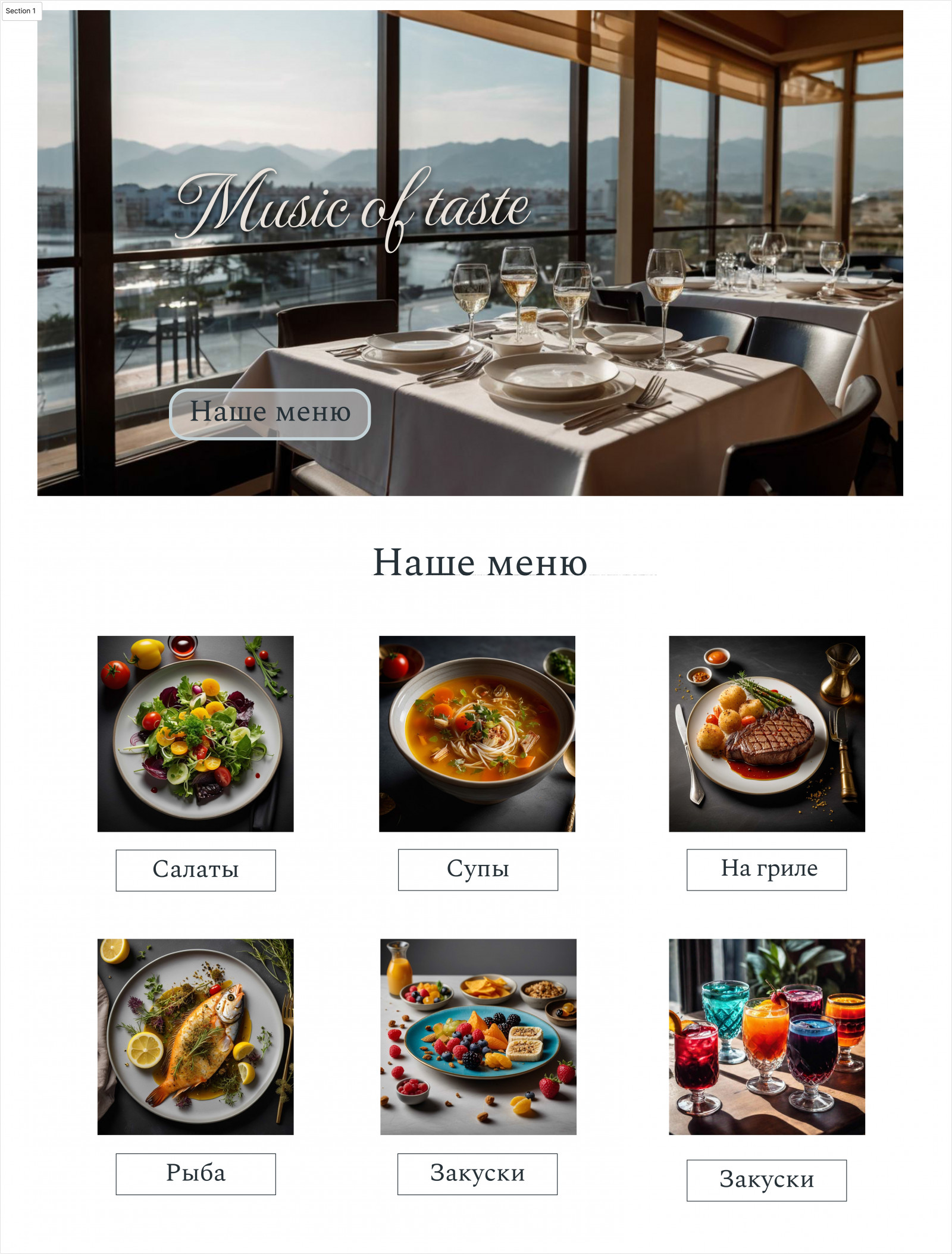
Task: Open the noodle soup picture
Action: [477, 733]
